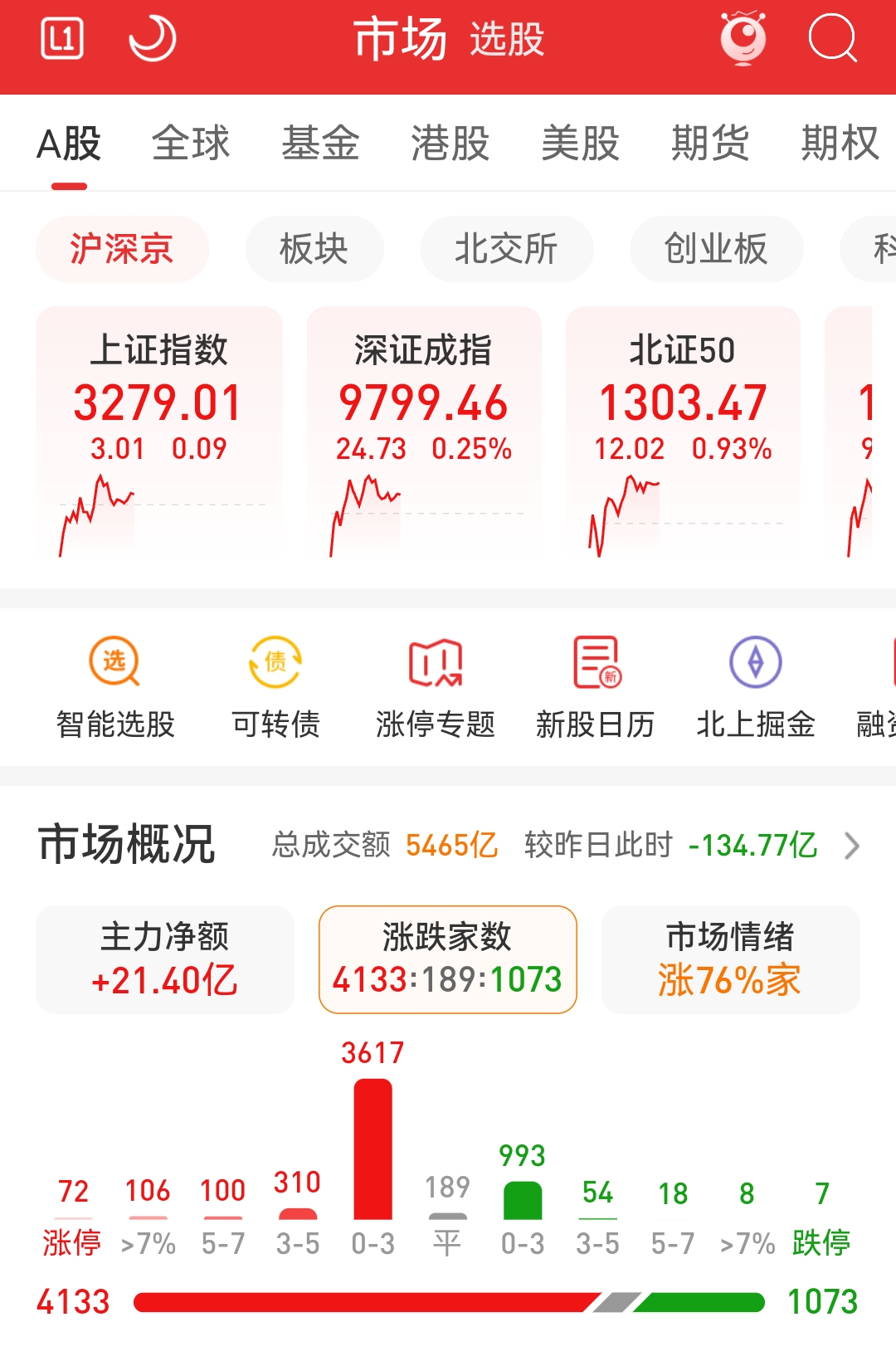
Task: Select the 创业板 filter chip
Action: point(716,249)
